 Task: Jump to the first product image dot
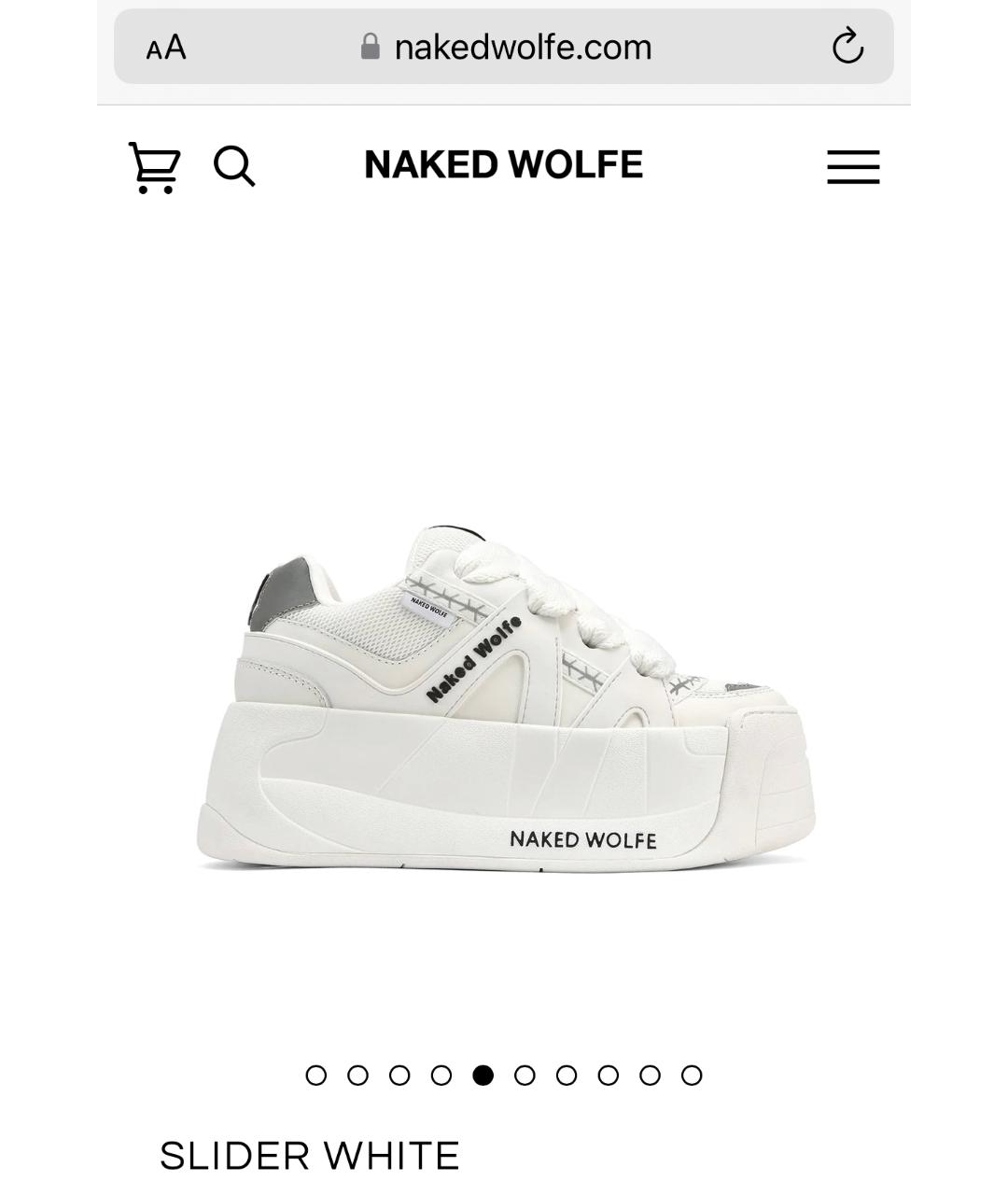[x=316, y=1075]
